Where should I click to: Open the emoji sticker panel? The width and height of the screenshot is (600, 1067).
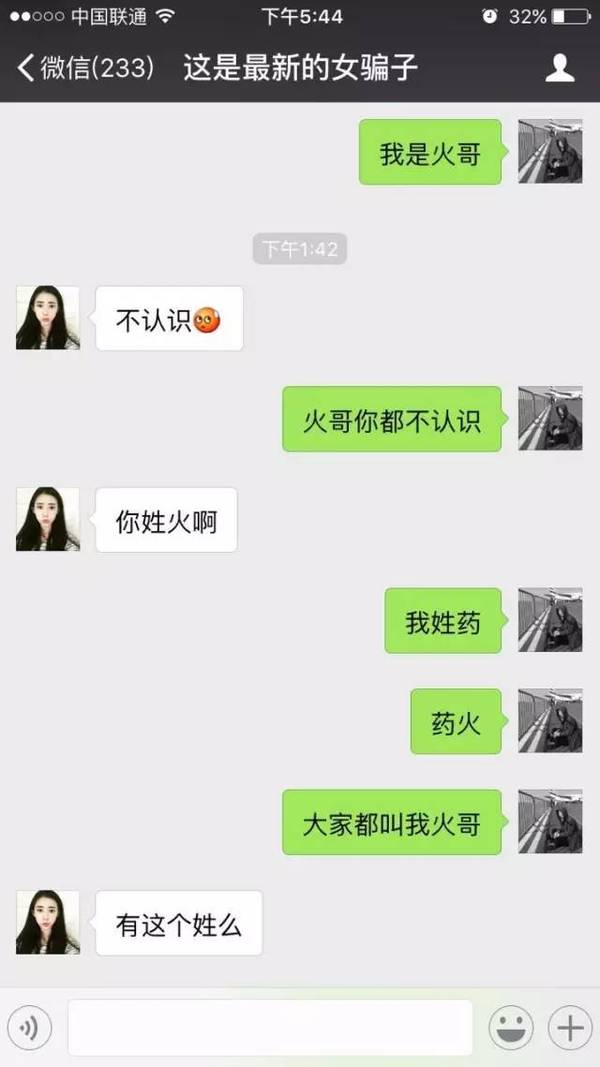point(511,1028)
